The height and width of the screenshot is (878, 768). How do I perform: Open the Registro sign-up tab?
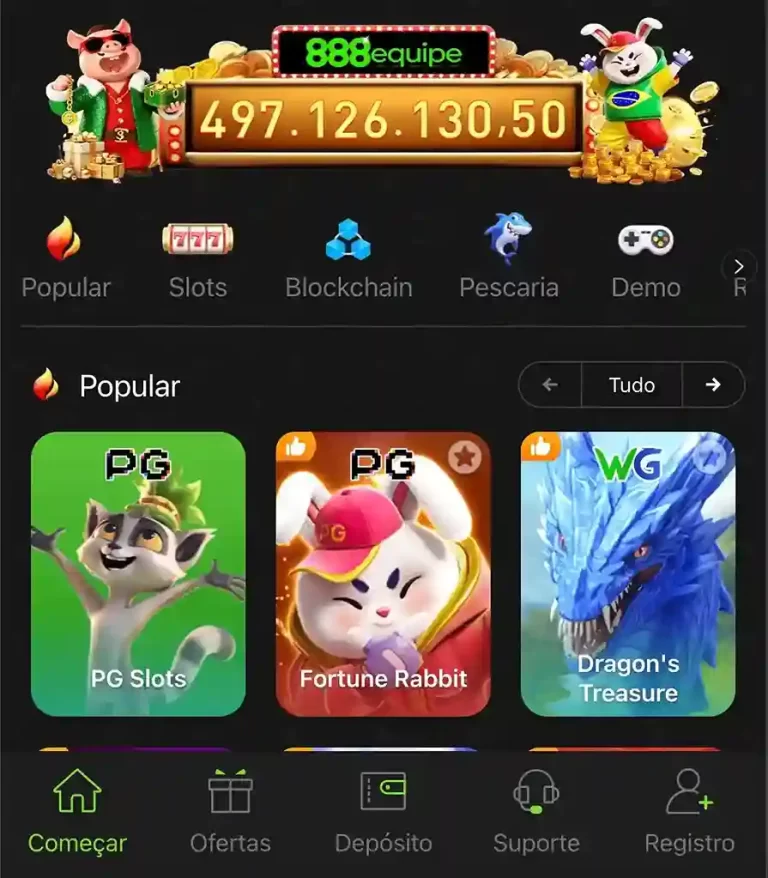(x=689, y=809)
